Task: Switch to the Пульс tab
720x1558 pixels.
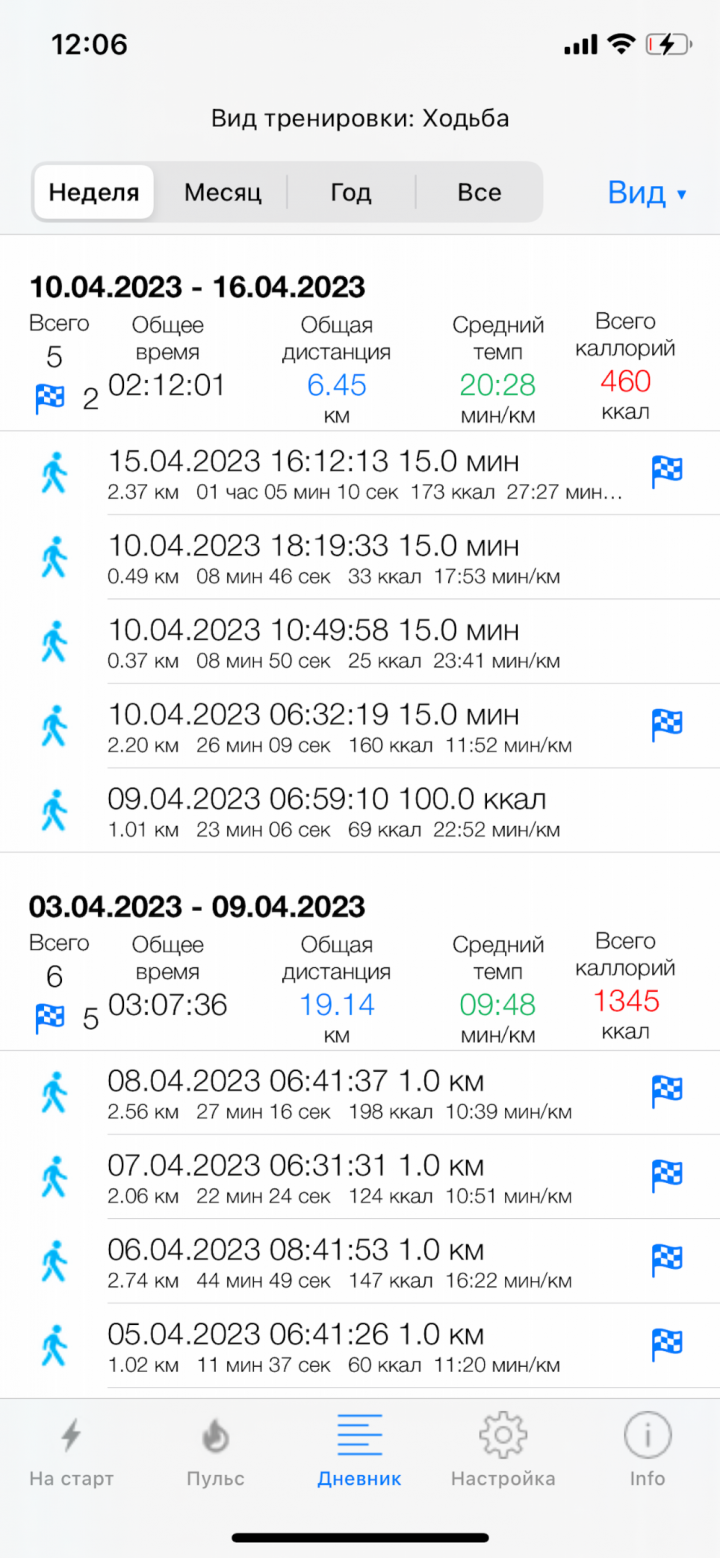Action: click(215, 1452)
